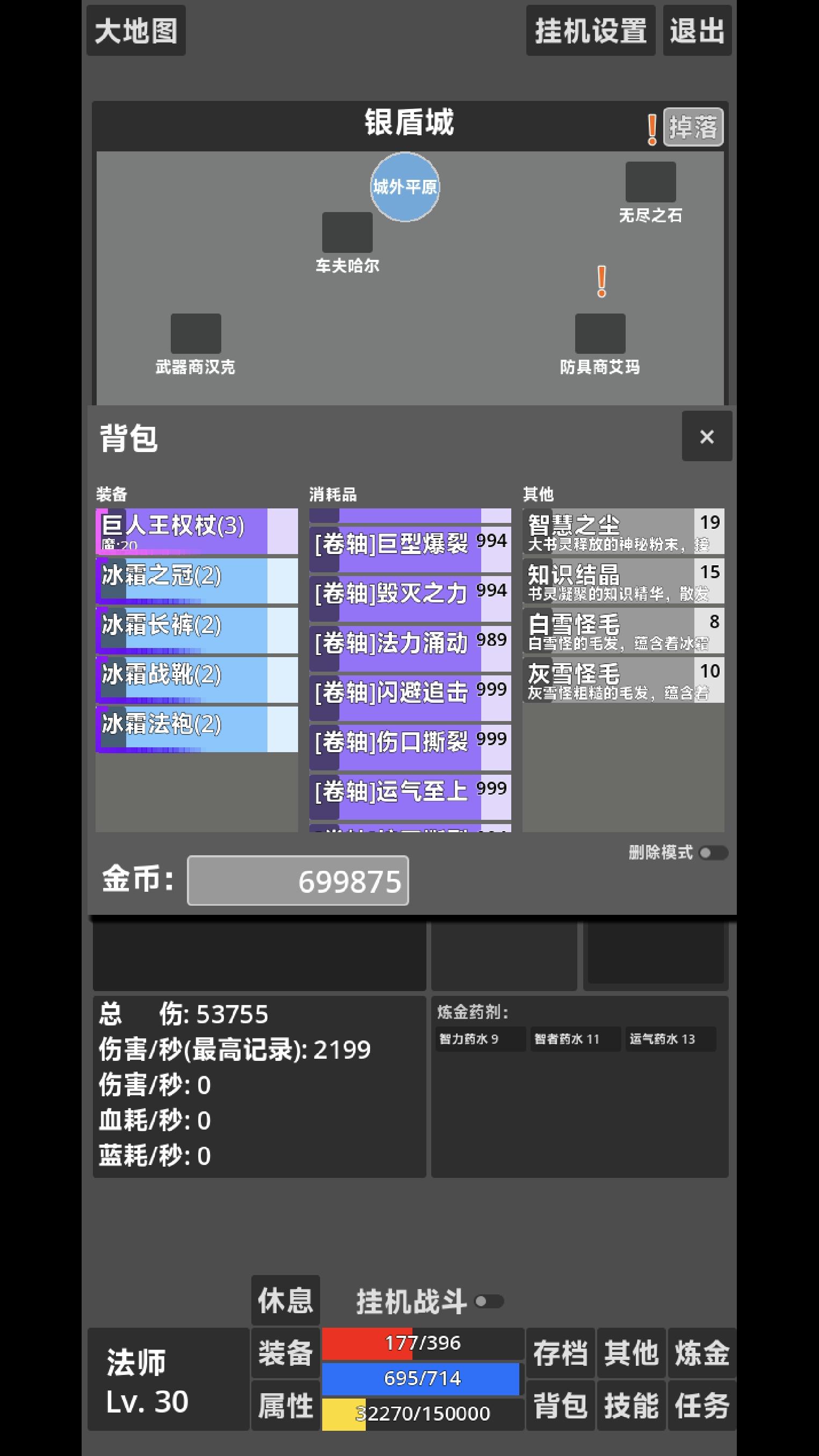Tap the 休息 rest button
Image resolution: width=819 pixels, height=1456 pixels.
click(285, 1300)
